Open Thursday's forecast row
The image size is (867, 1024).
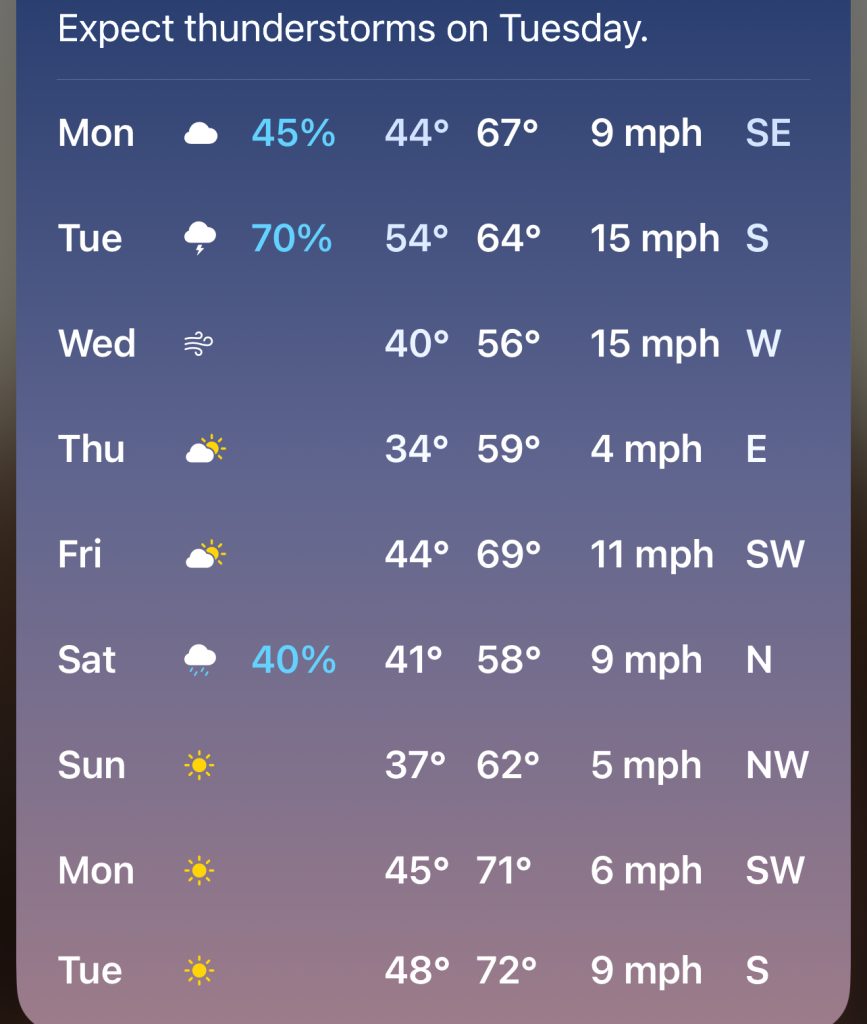point(433,449)
